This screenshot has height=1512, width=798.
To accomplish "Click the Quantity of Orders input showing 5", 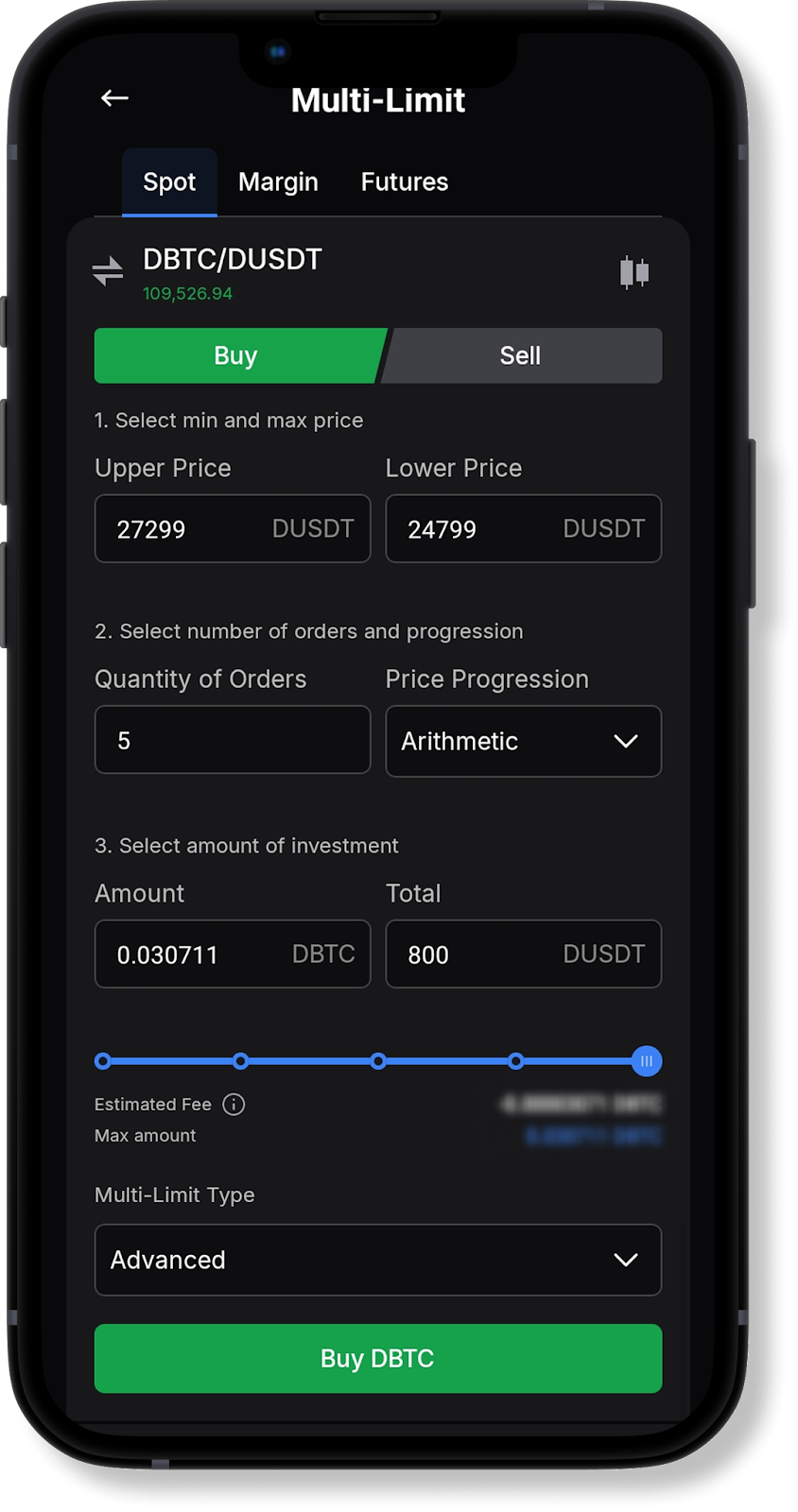I will tap(232, 740).
